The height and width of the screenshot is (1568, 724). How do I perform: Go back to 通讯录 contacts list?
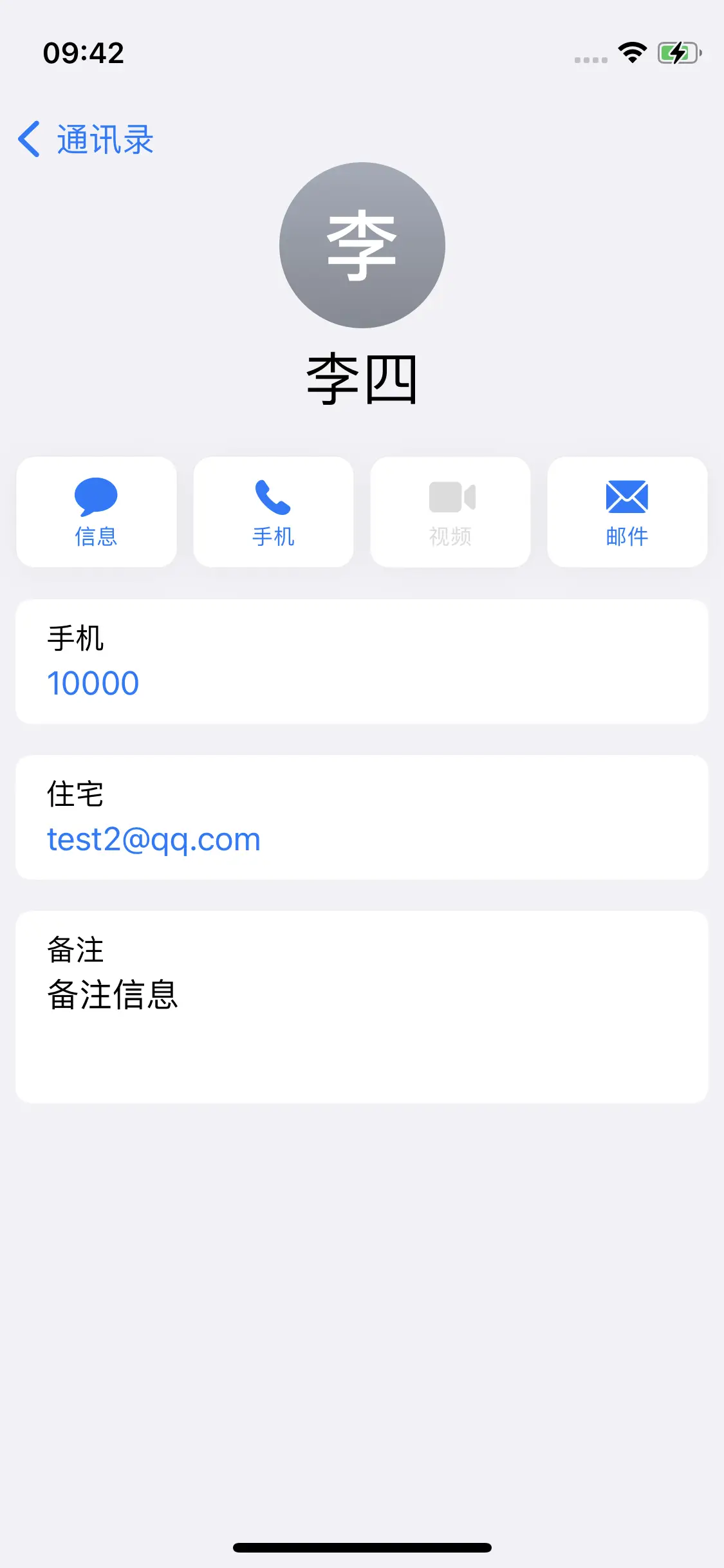tap(86, 139)
